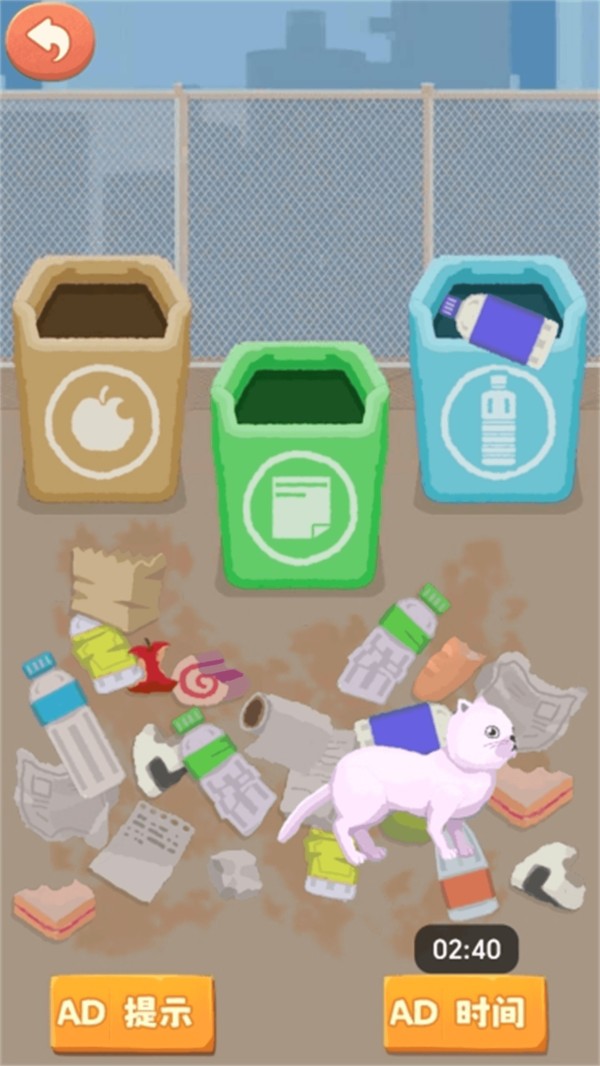Tap the AD 提示 hint button

point(133,1013)
